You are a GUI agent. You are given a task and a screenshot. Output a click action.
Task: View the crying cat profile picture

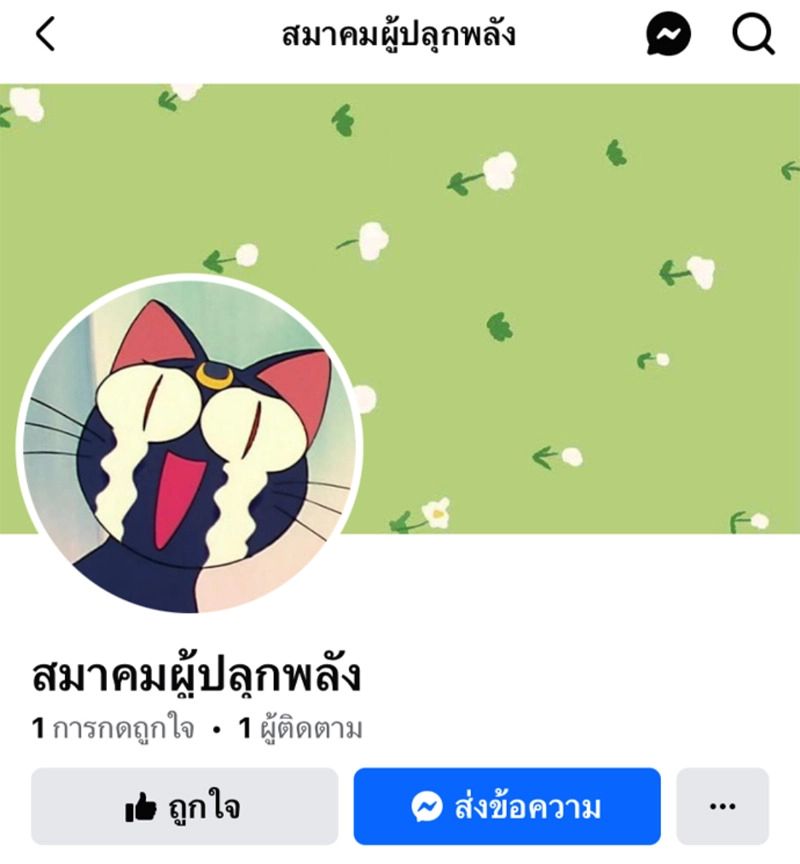pyautogui.click(x=190, y=445)
